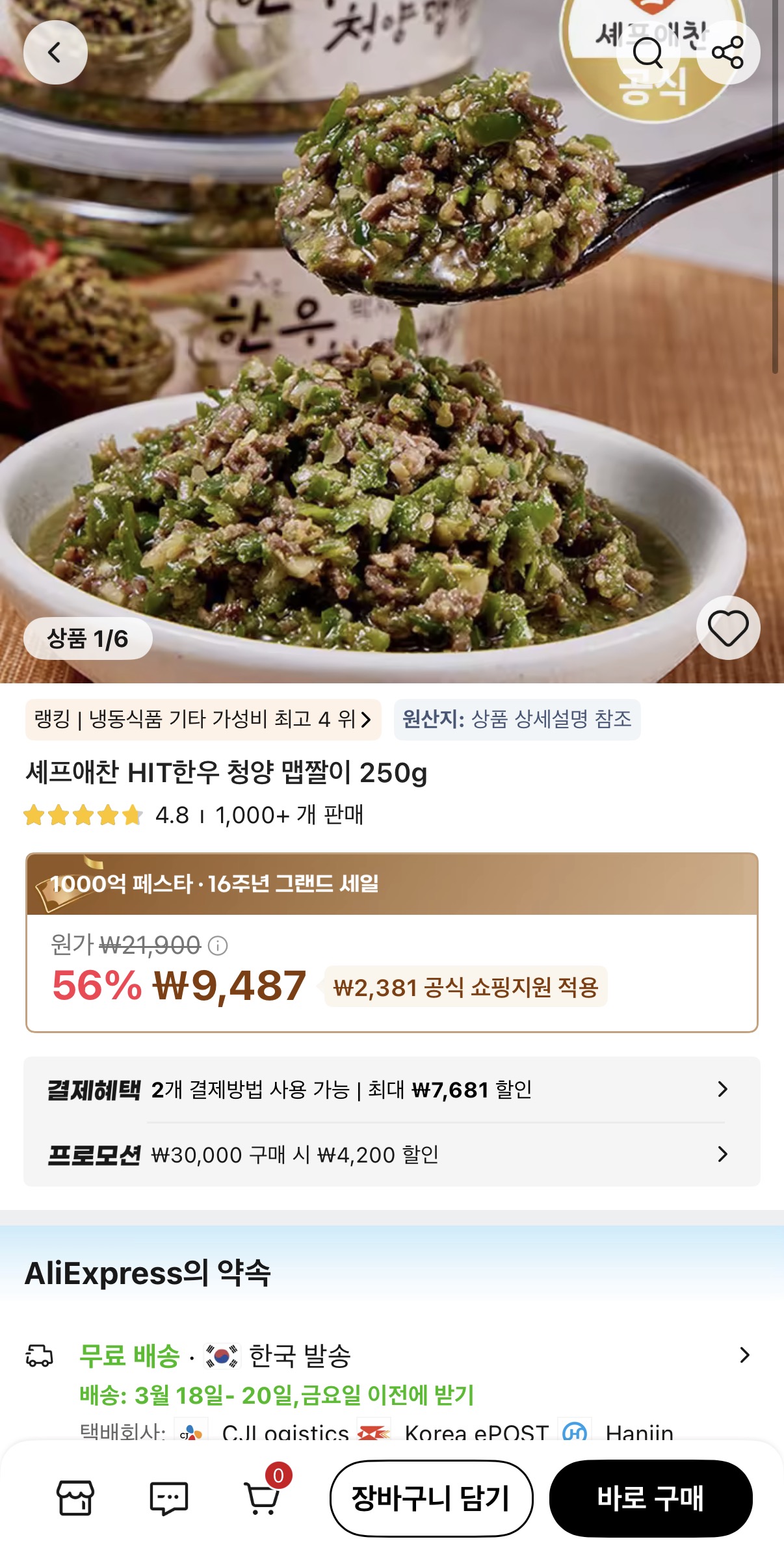Open the 냉동식품 ranking link
784x1563 pixels.
[x=203, y=719]
